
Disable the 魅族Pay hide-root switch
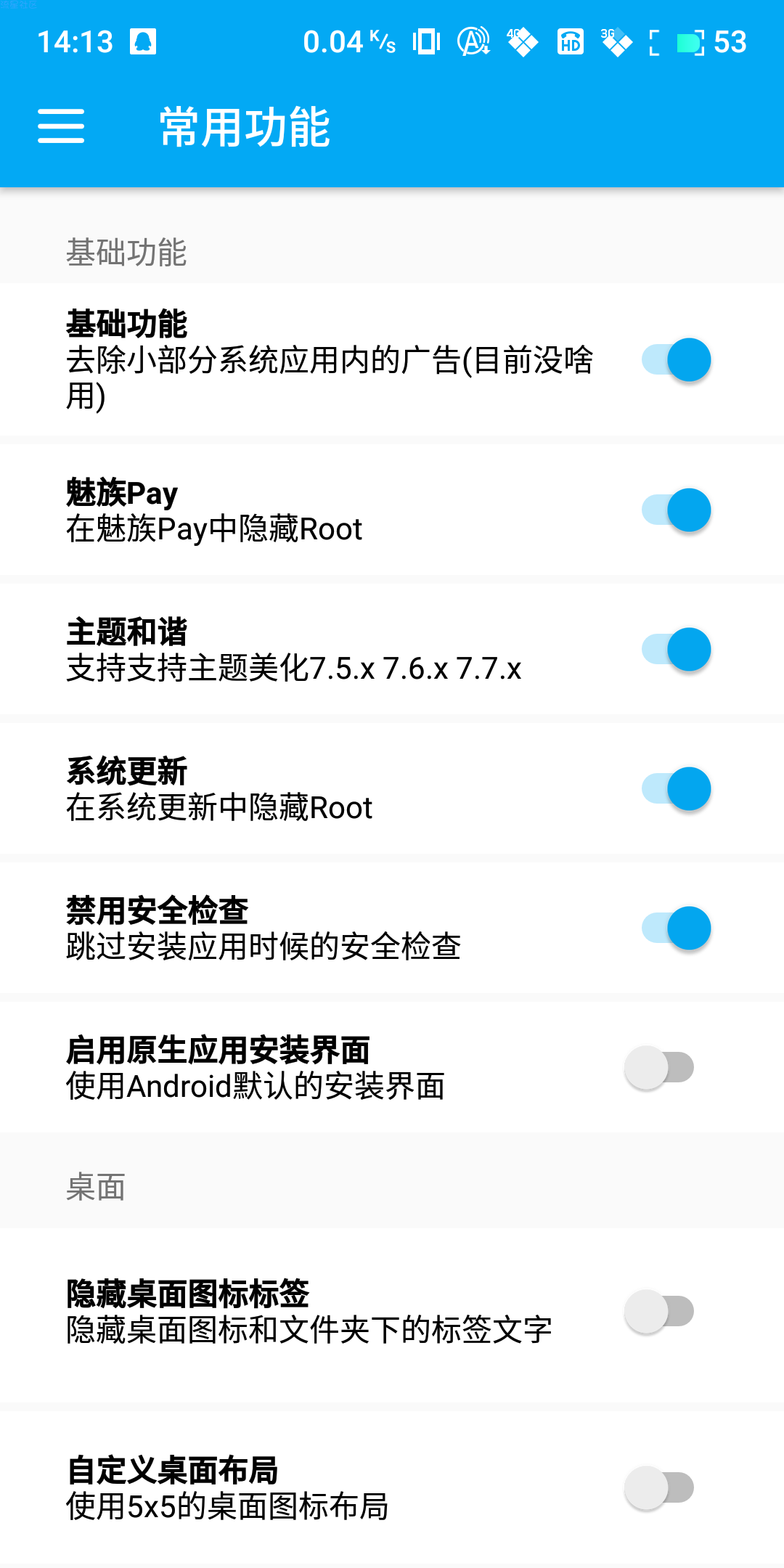coord(676,510)
